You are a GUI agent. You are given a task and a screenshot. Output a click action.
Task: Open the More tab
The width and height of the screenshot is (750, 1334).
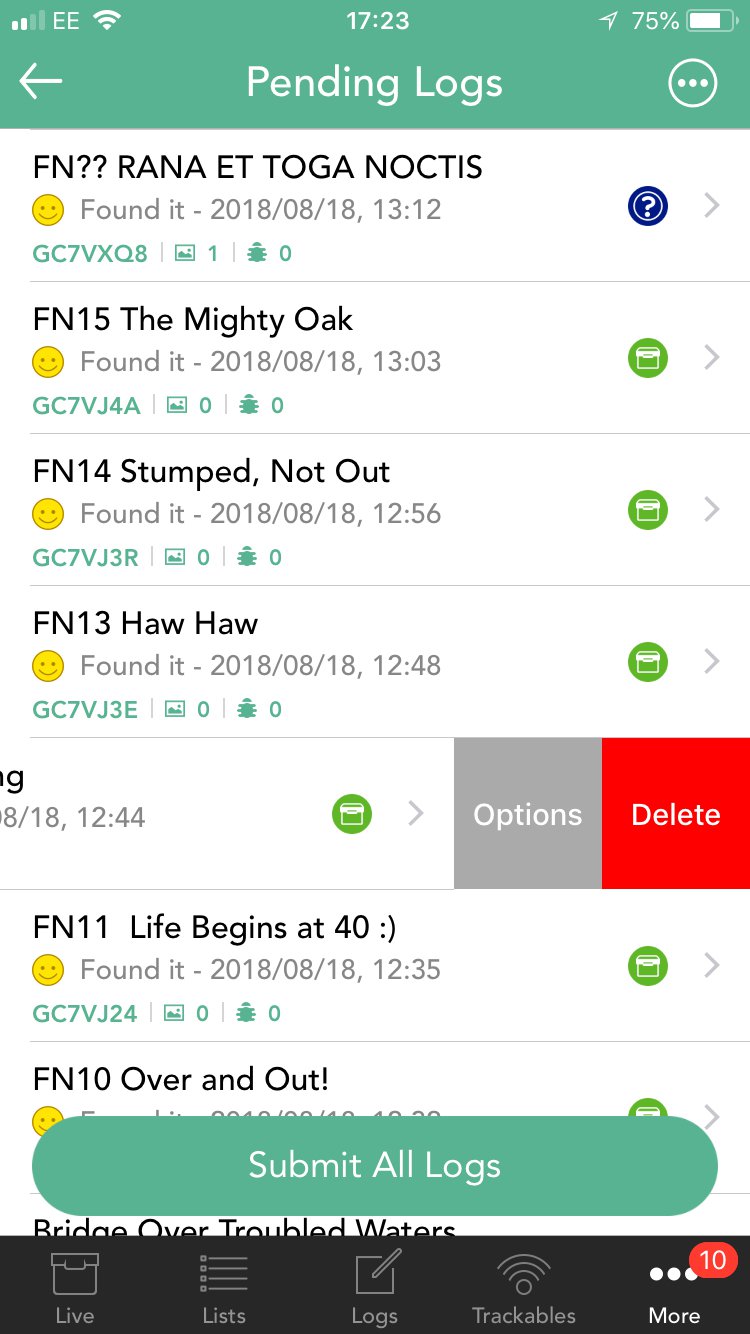click(675, 1287)
